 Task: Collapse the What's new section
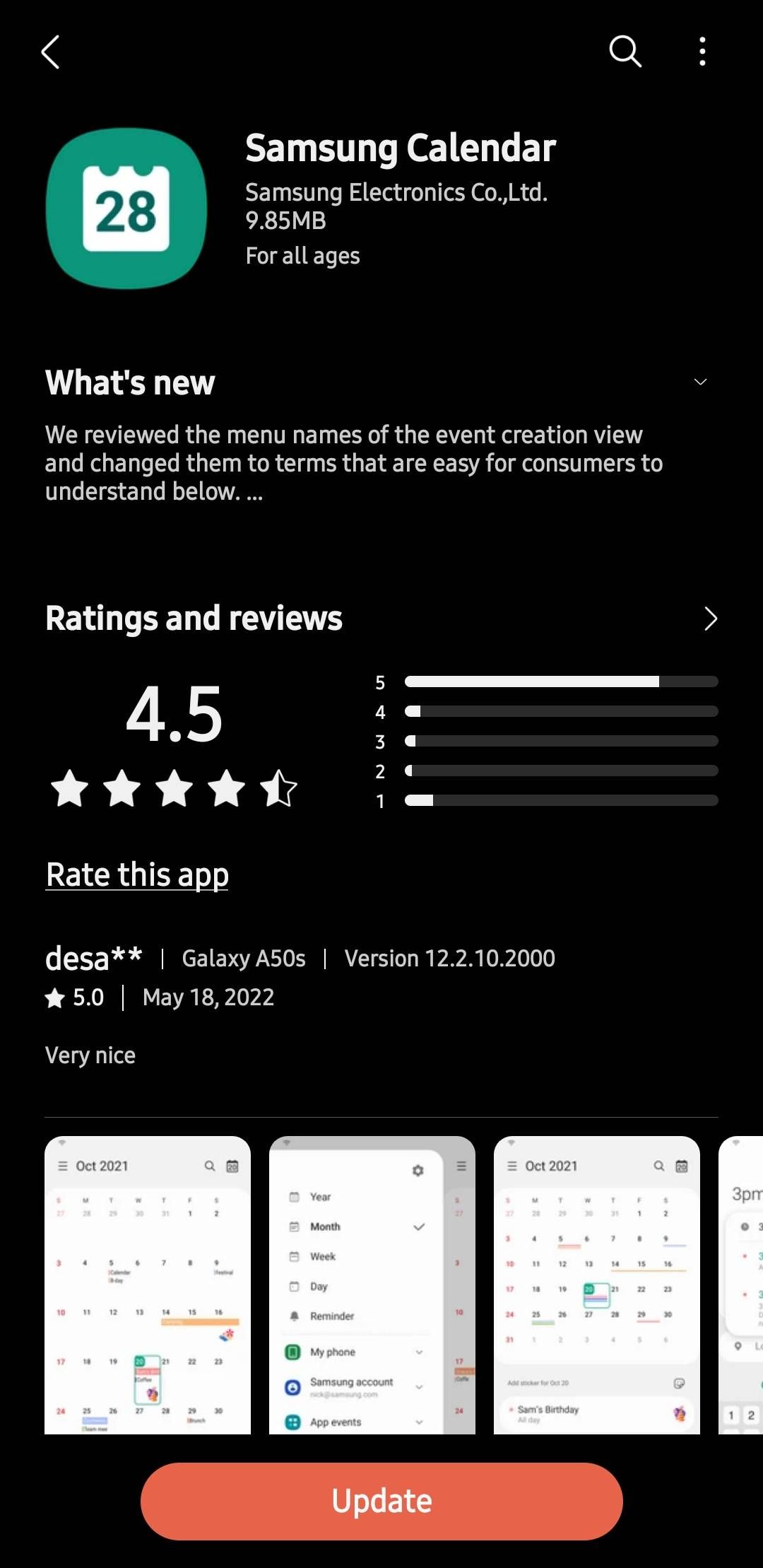[700, 382]
